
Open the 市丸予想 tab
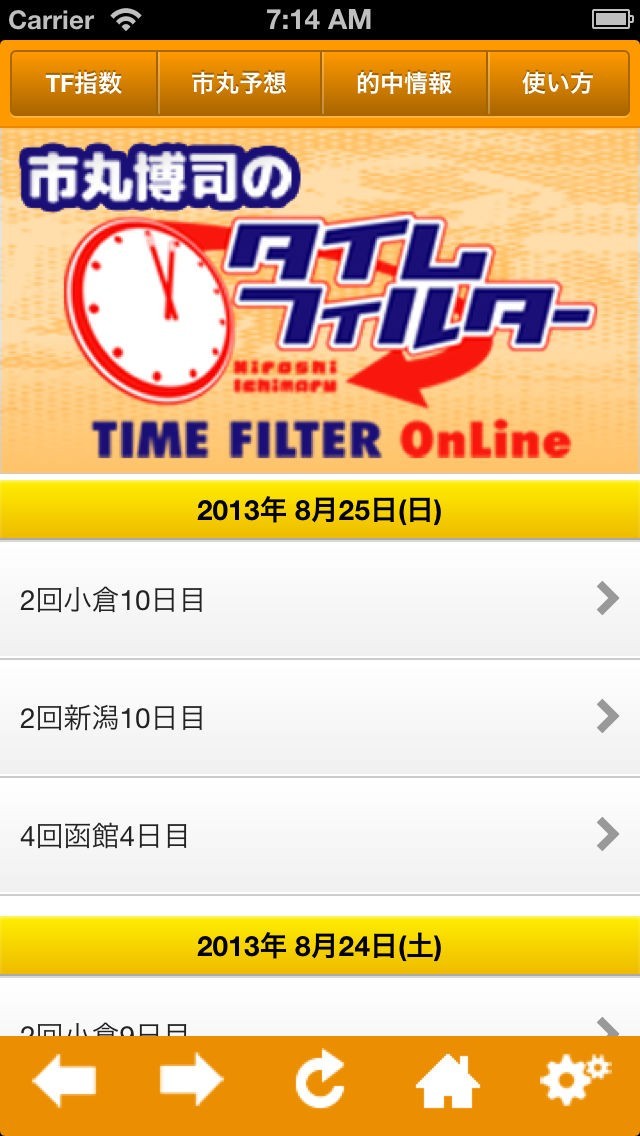(x=239, y=83)
